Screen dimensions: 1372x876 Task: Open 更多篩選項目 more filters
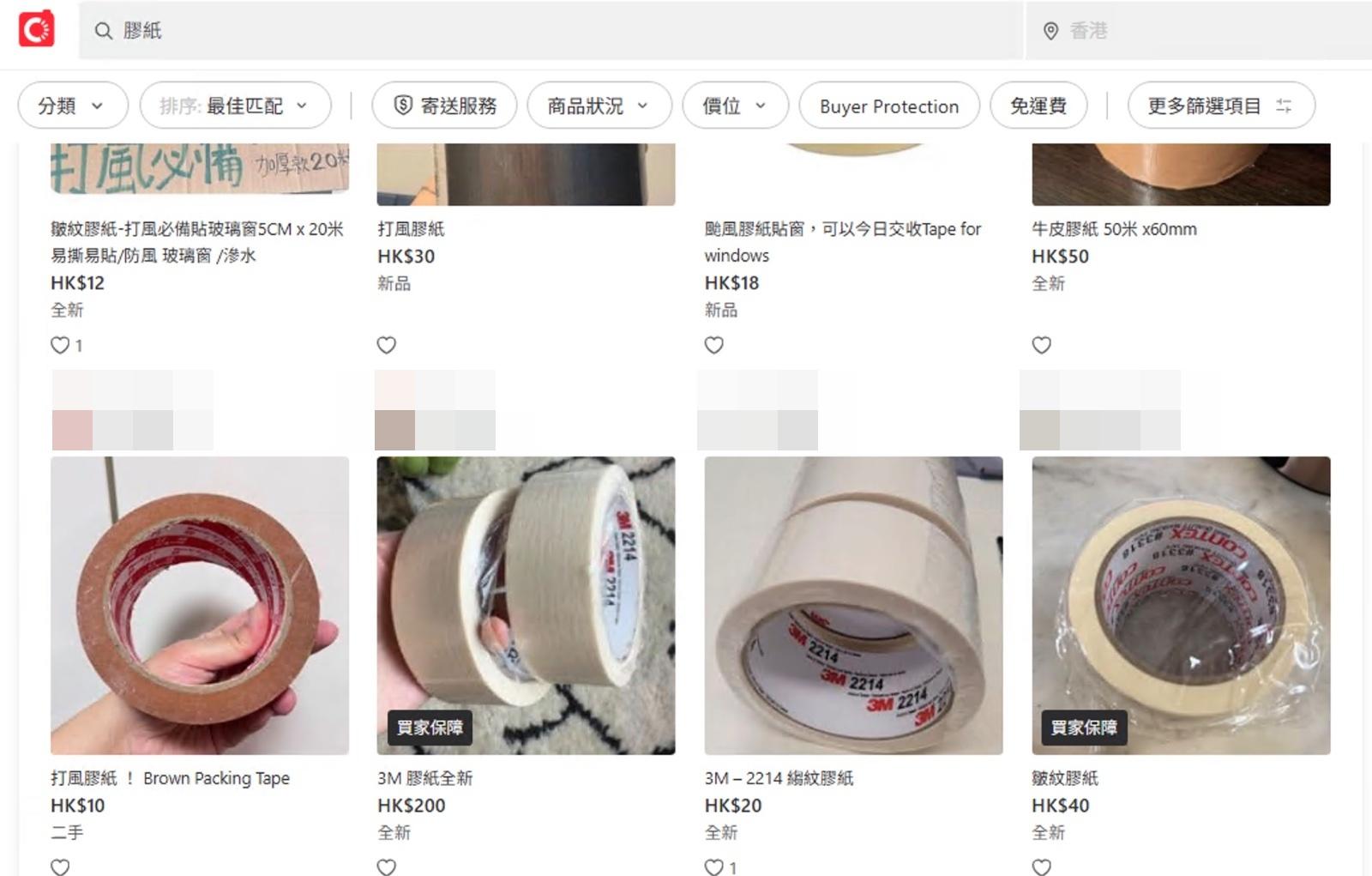(x=1220, y=106)
